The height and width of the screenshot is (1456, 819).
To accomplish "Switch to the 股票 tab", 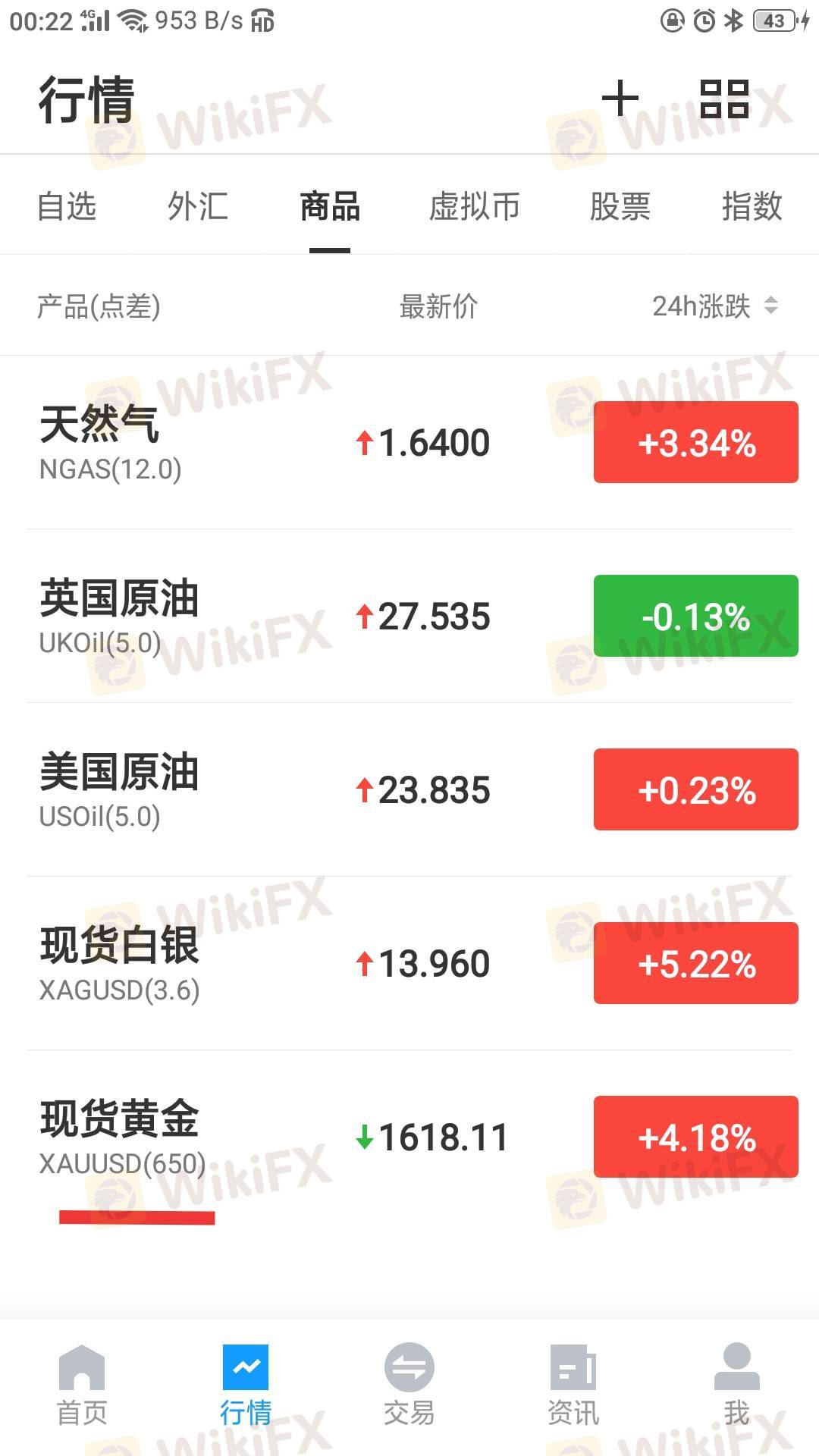I will click(x=620, y=206).
